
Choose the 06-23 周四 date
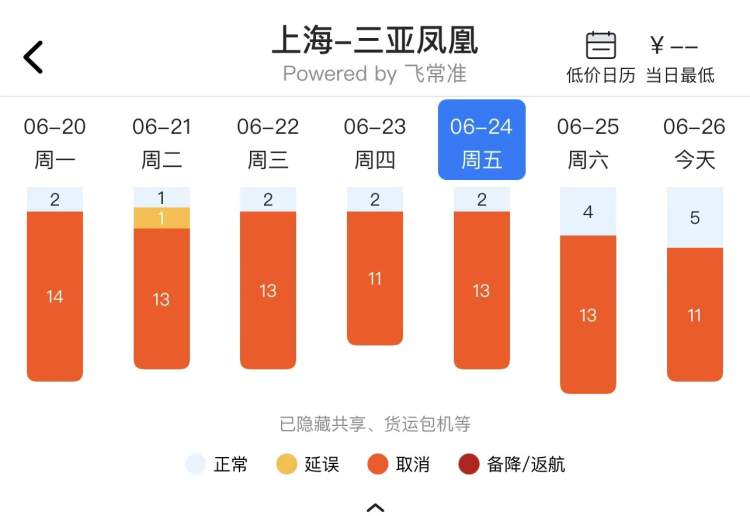tap(375, 143)
